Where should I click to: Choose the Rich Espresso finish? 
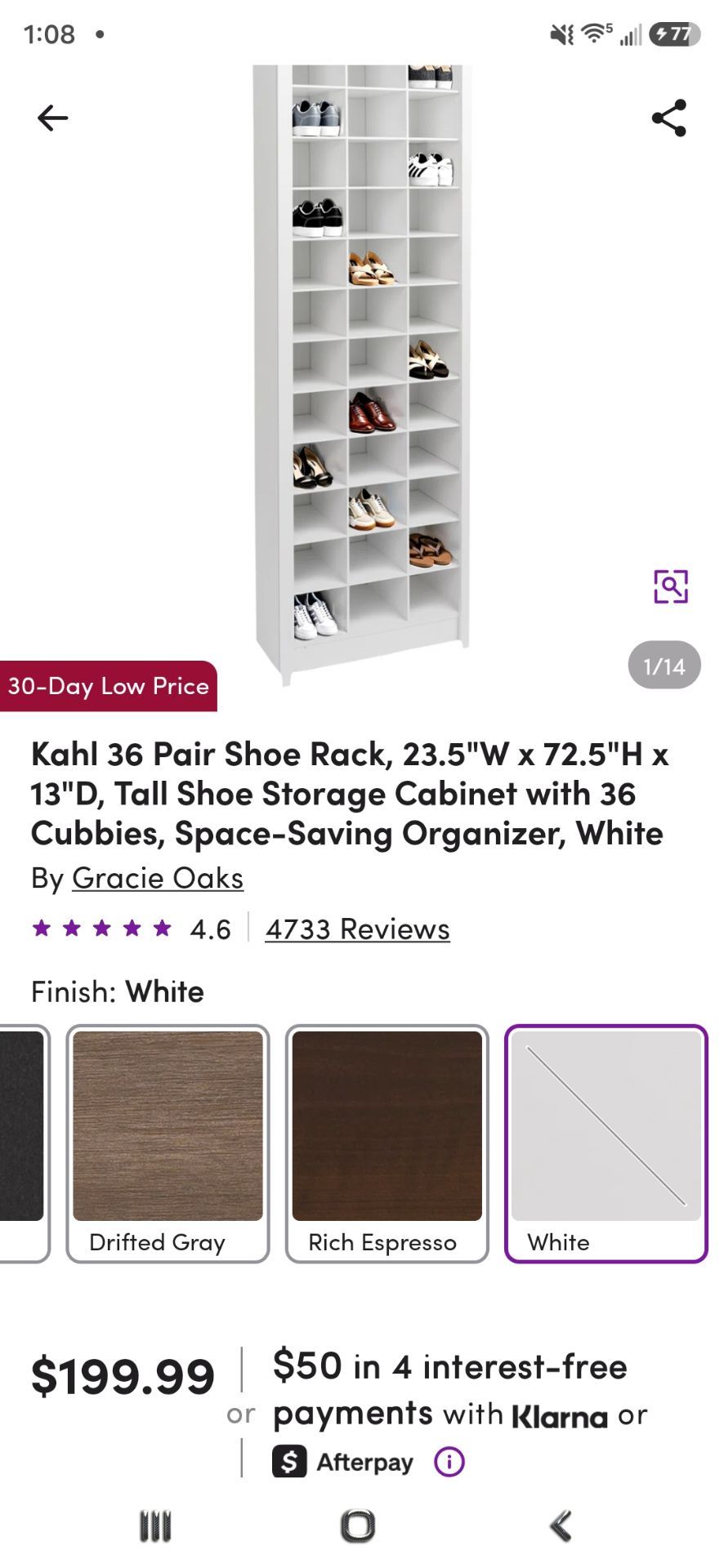(387, 1143)
